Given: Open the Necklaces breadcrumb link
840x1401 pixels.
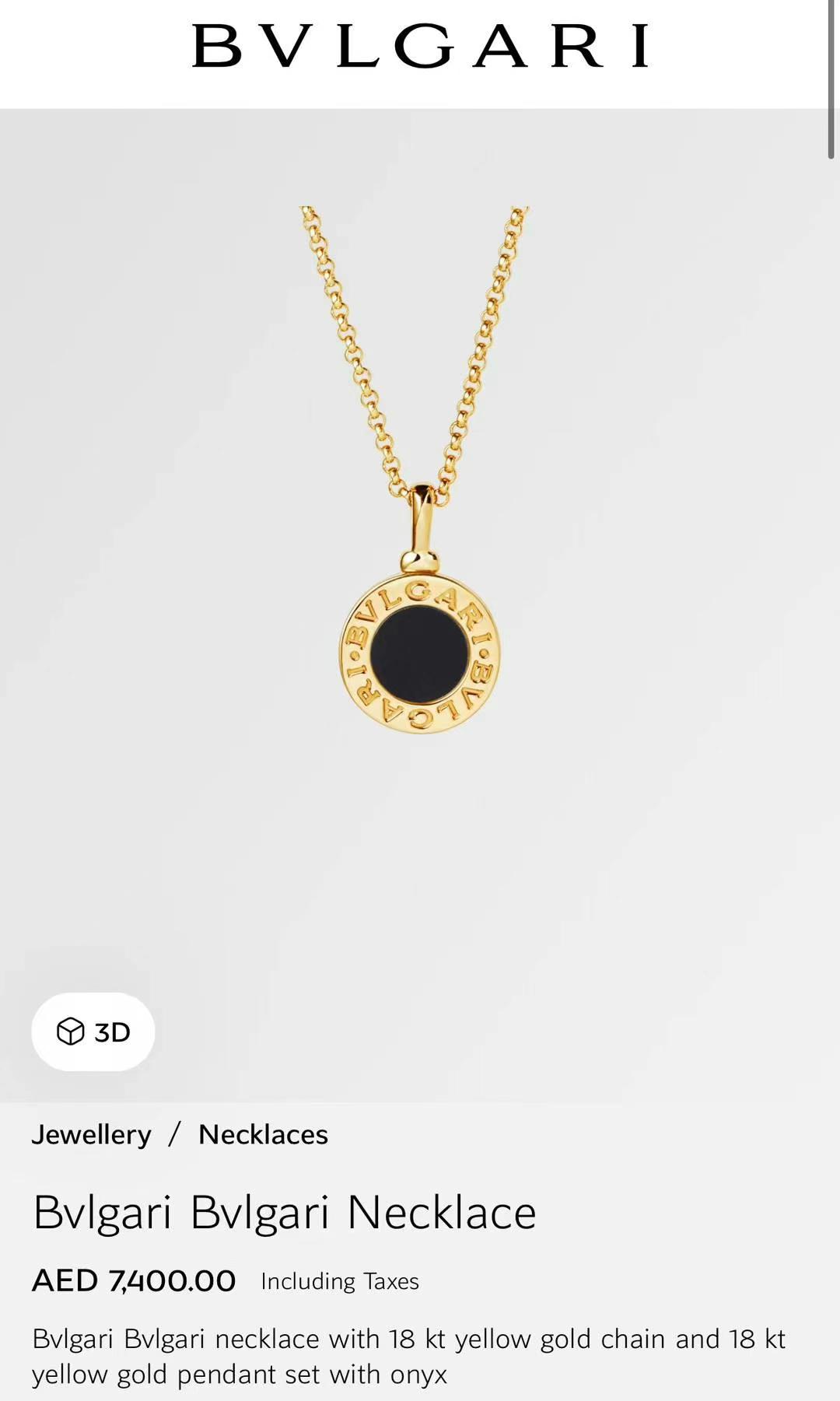Looking at the screenshot, I should [263, 1134].
